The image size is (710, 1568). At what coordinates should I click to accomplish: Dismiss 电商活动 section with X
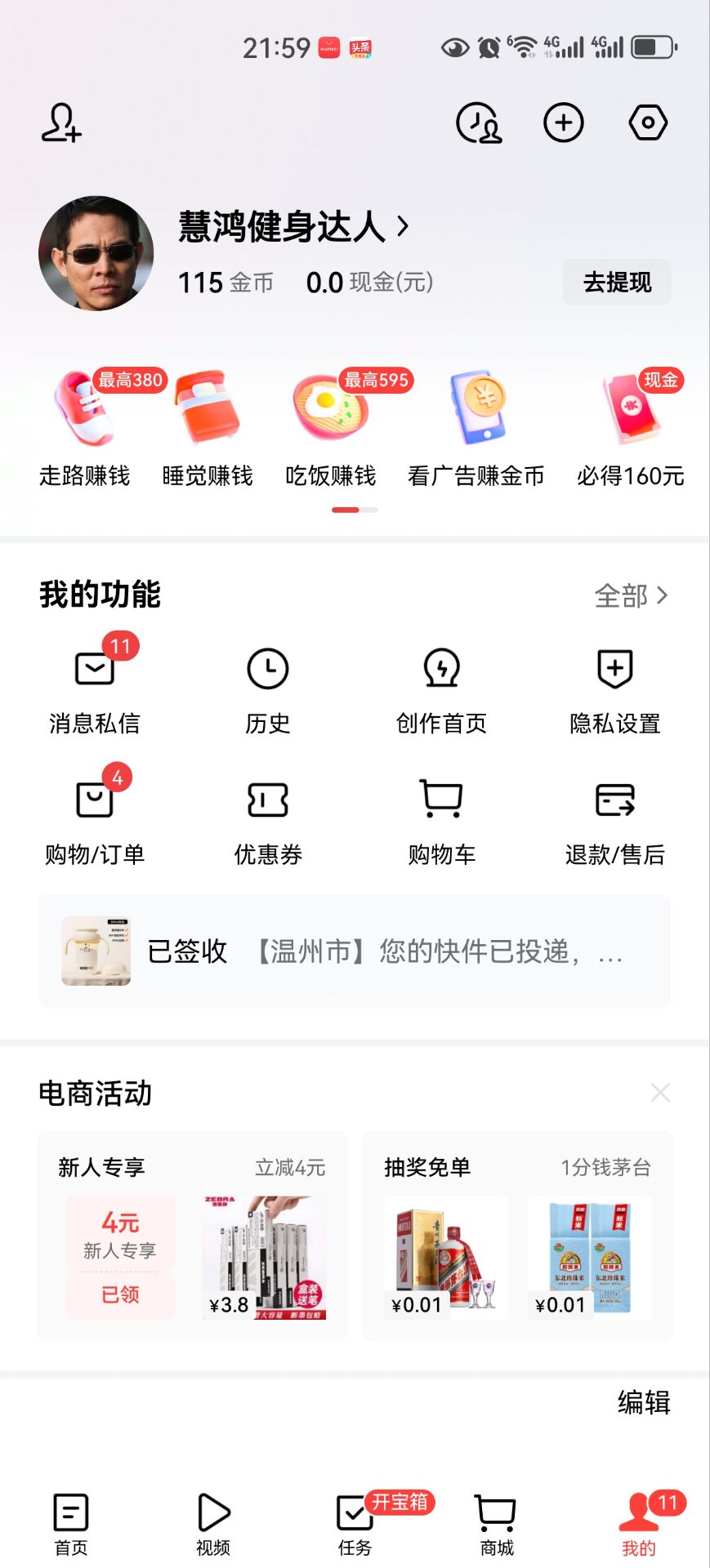(659, 1092)
